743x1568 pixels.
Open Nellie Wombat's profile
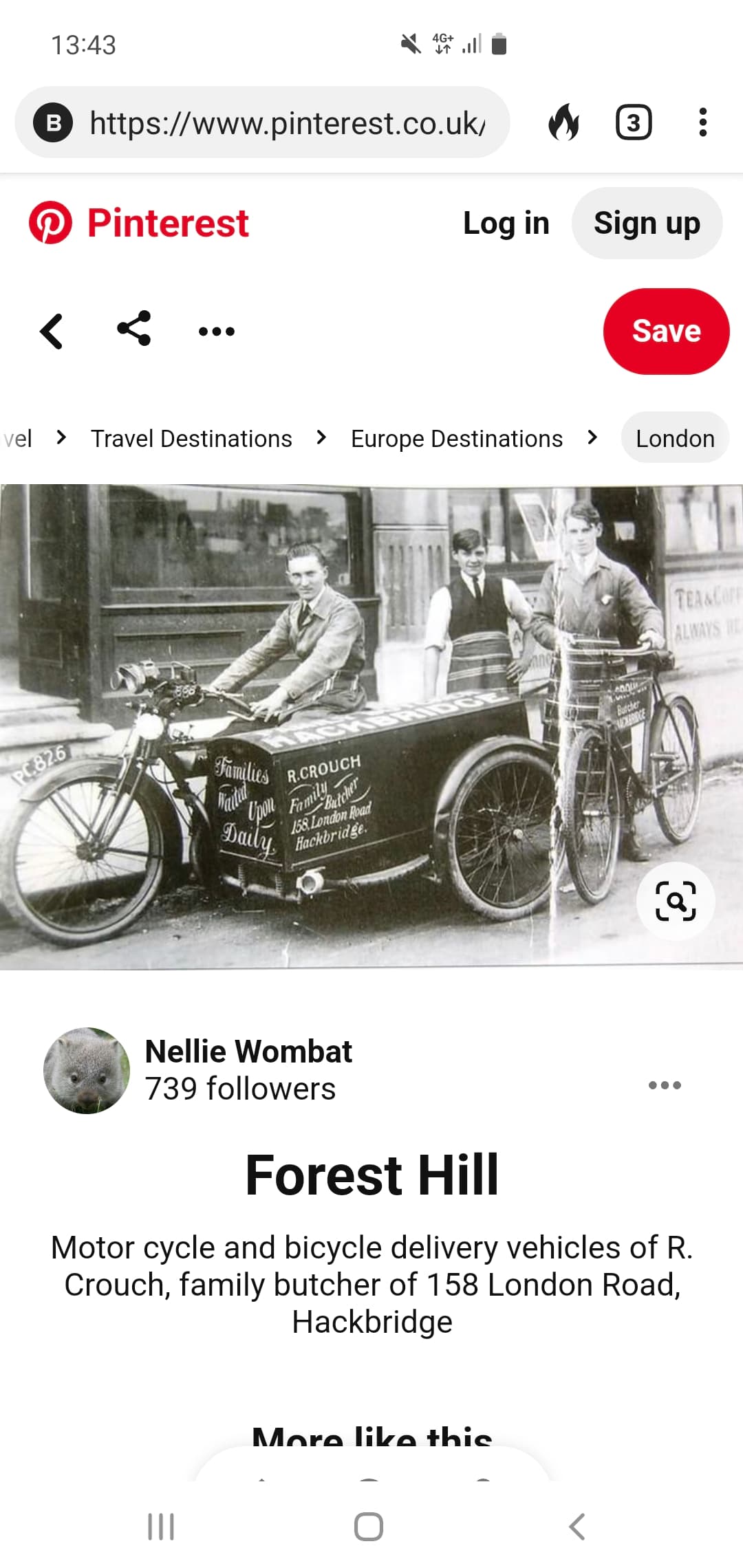pos(248,1052)
